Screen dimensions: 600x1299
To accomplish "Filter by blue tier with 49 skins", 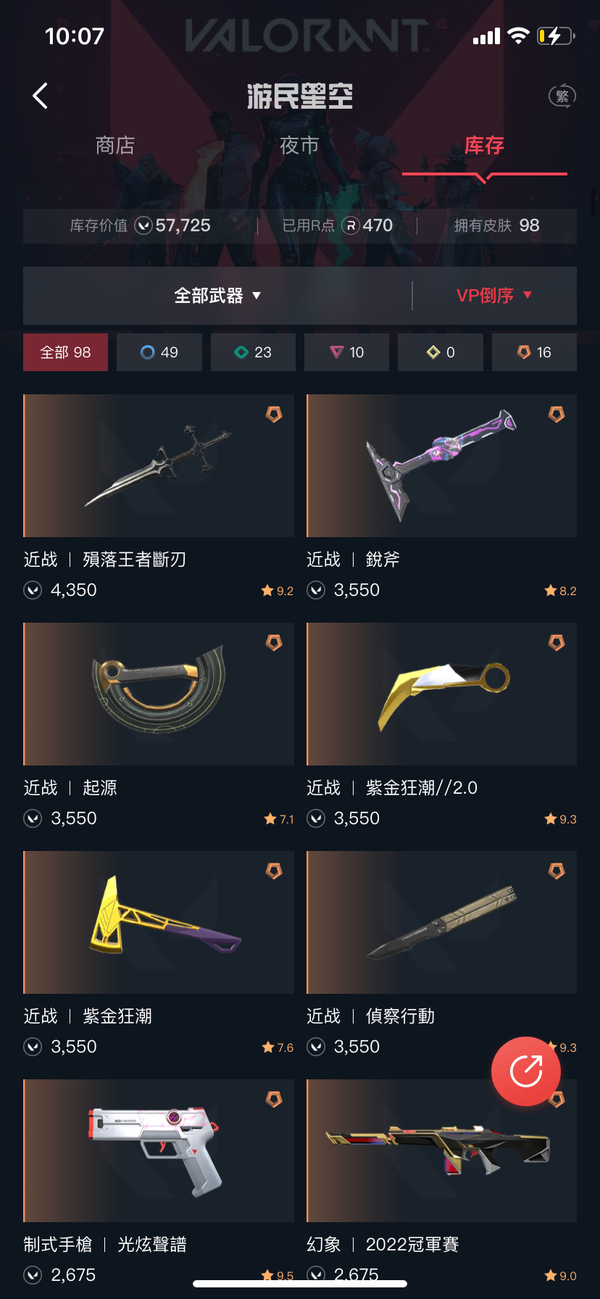I will (x=159, y=353).
